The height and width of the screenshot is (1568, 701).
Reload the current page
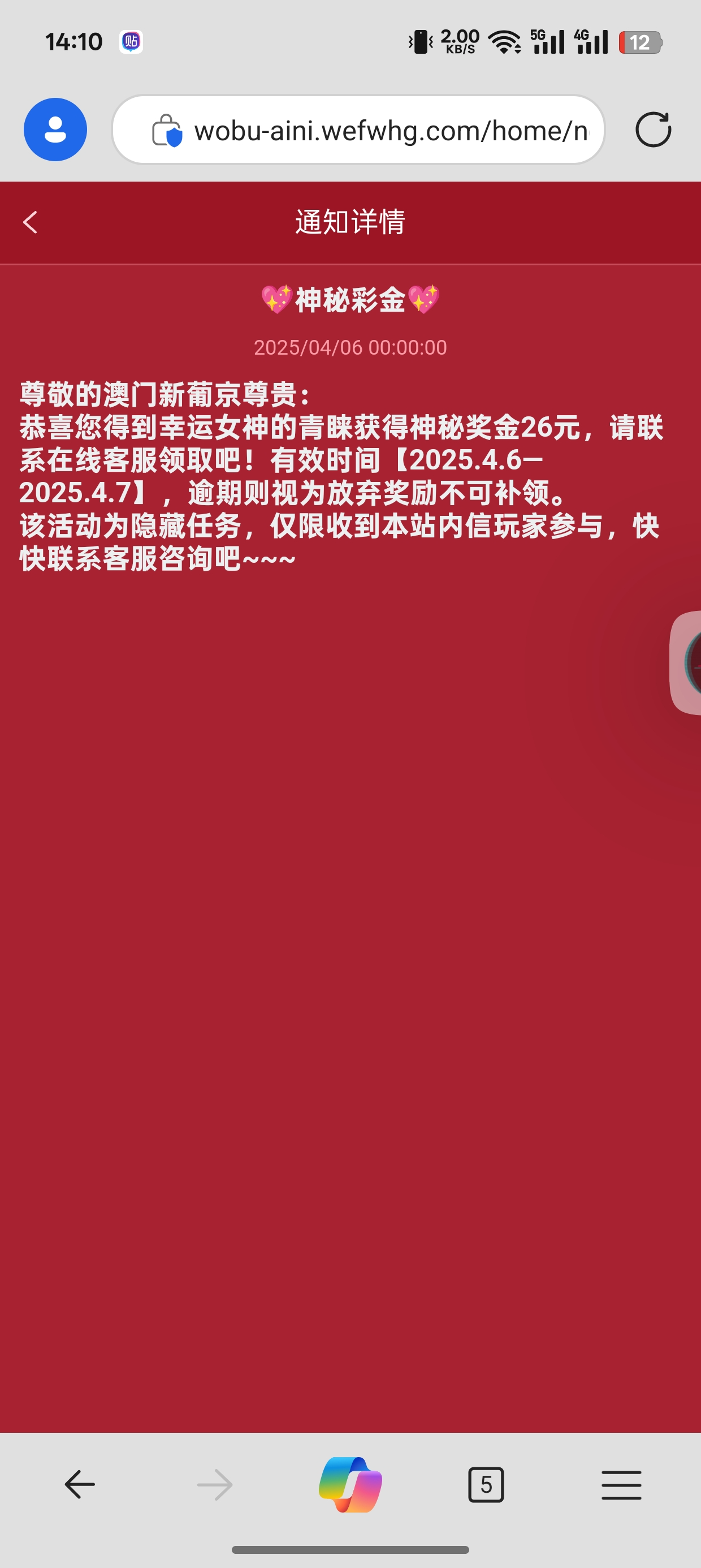(653, 130)
